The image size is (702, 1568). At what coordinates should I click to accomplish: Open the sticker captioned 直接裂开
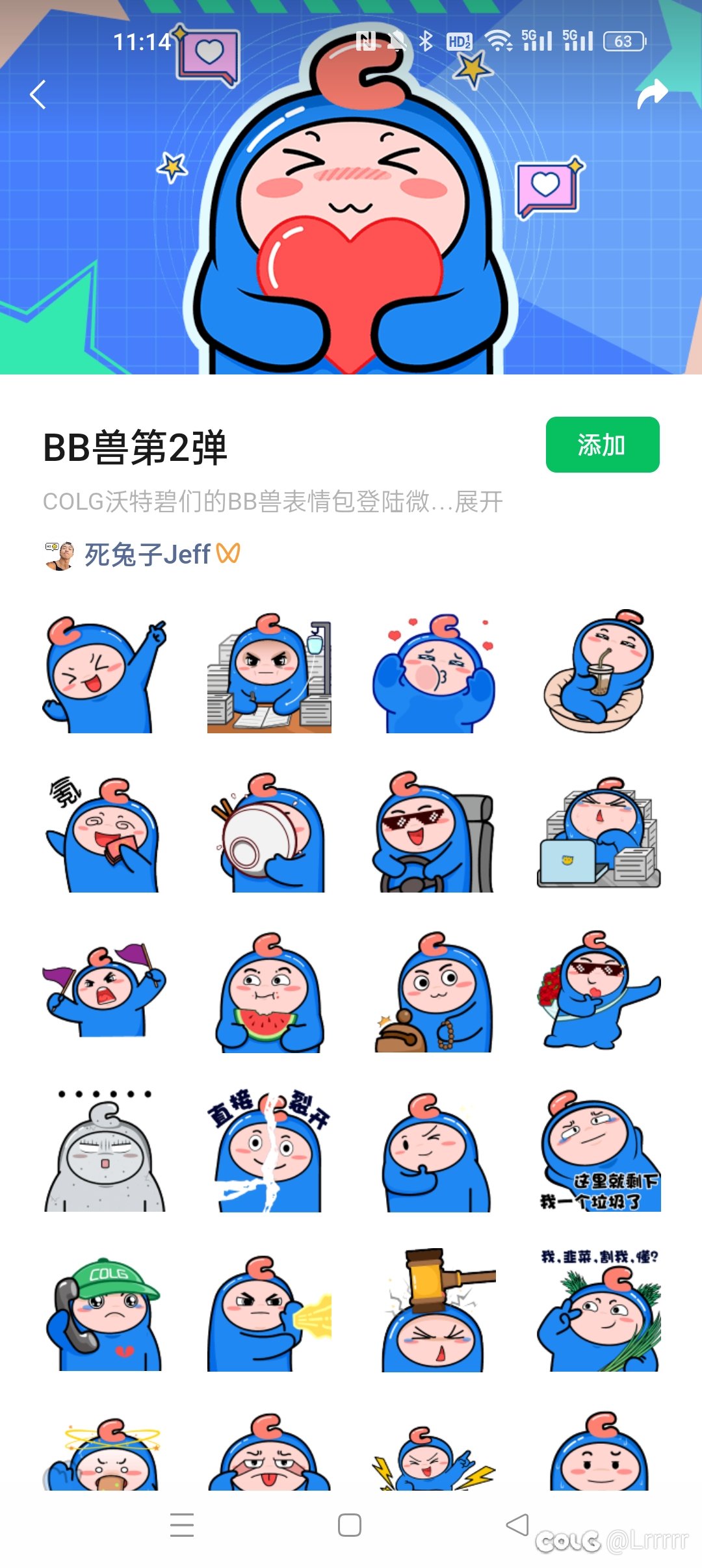[268, 1151]
